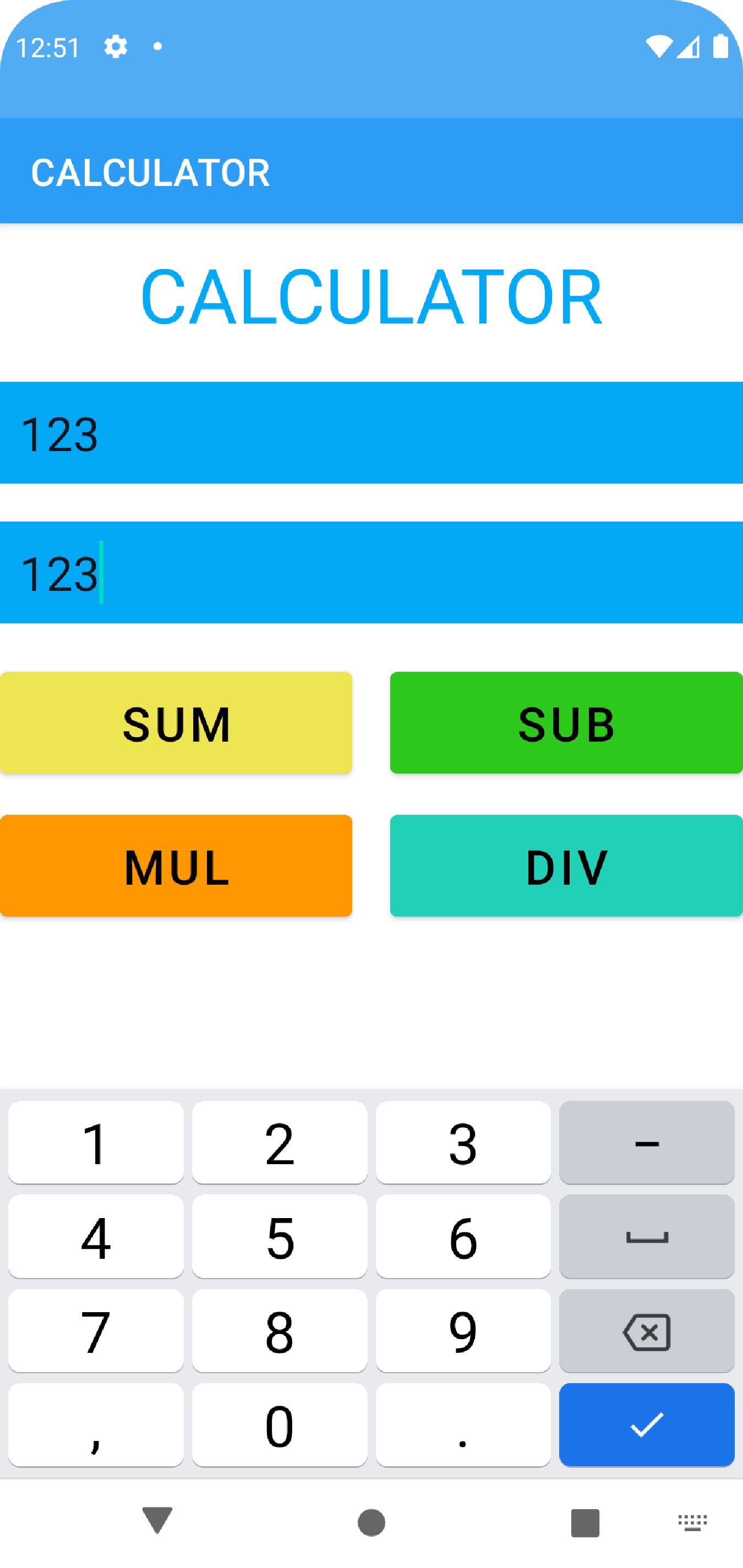This screenshot has height=1568, width=743.
Task: Delete a digit with the backspace key
Action: point(647,1331)
